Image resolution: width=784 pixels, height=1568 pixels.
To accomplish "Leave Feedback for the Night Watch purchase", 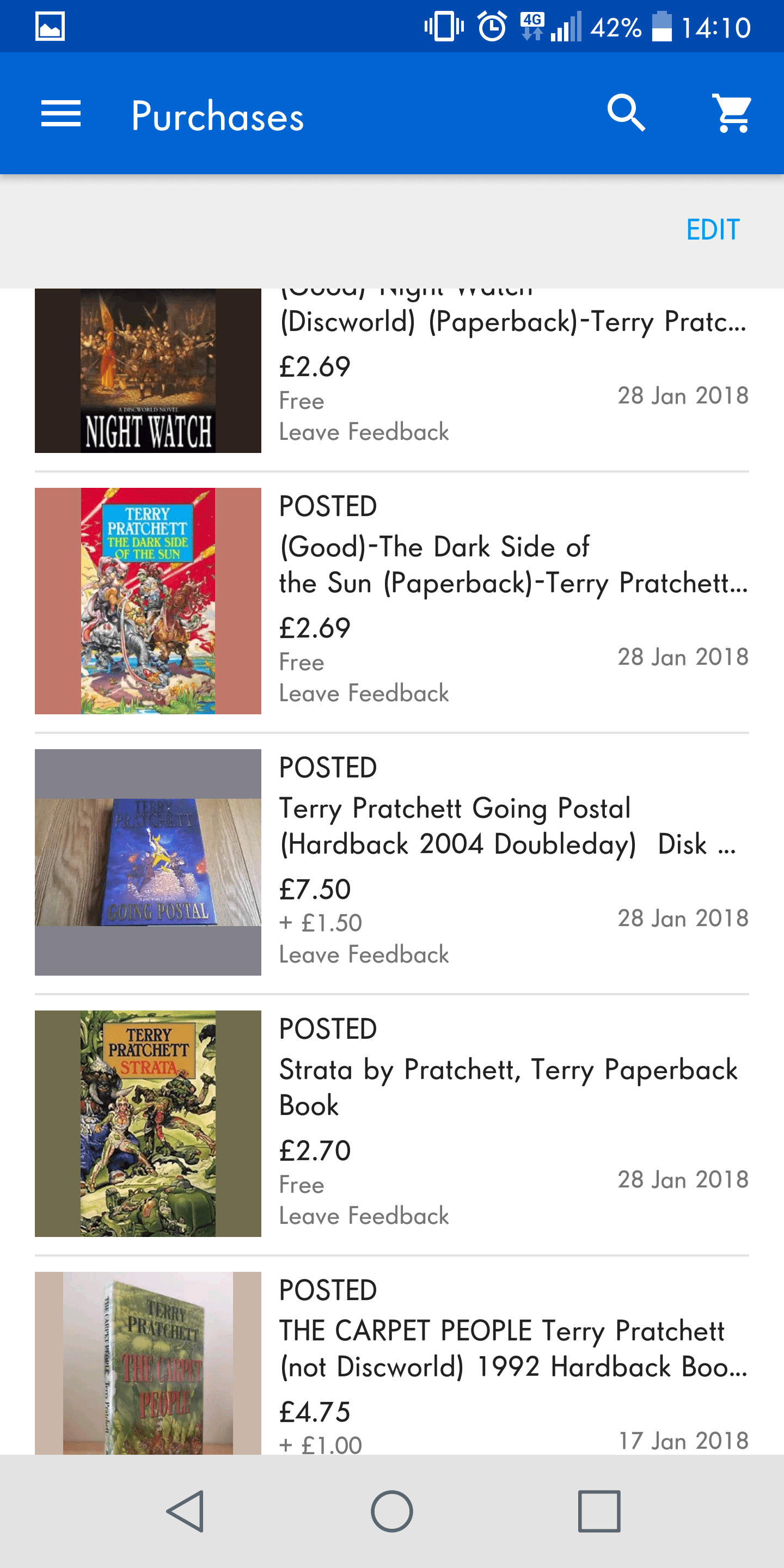I will [x=363, y=432].
